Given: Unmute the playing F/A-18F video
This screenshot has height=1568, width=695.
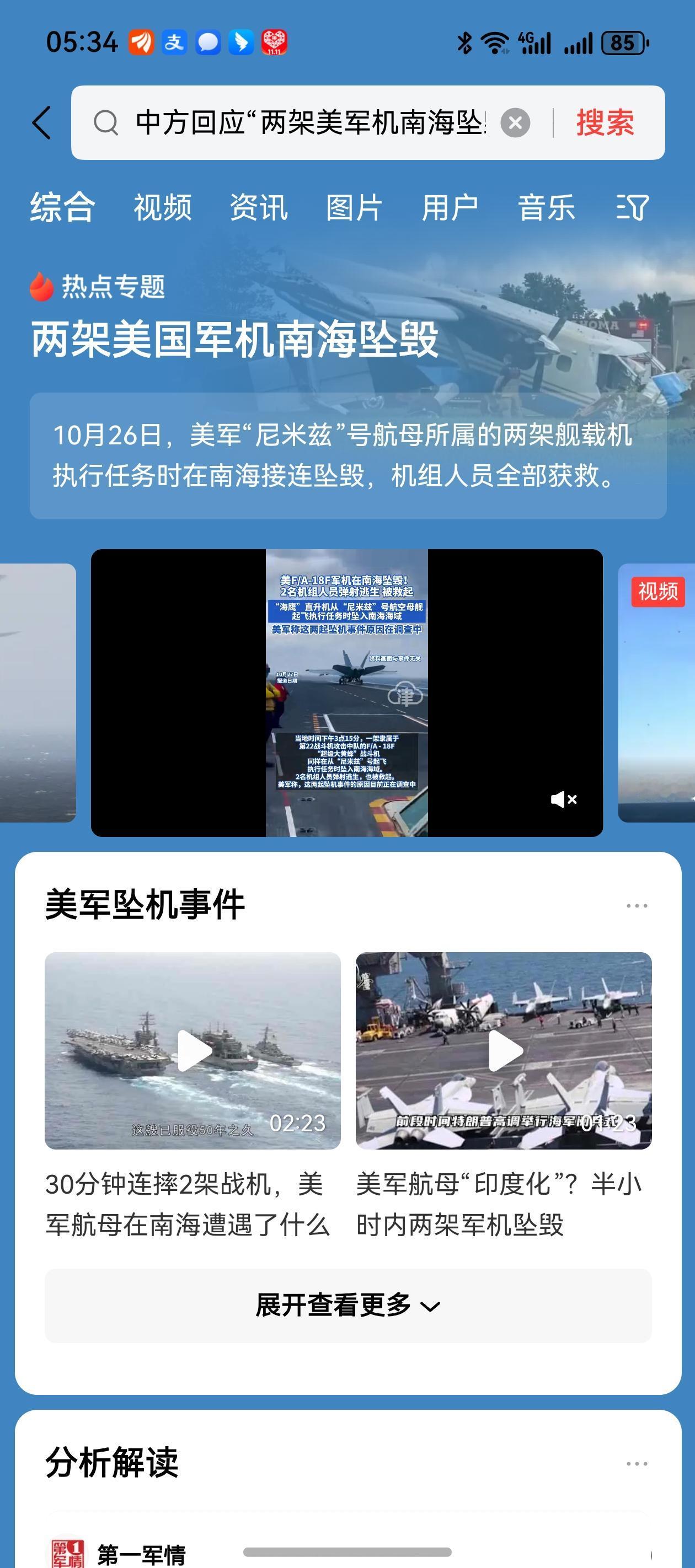Looking at the screenshot, I should (563, 799).
